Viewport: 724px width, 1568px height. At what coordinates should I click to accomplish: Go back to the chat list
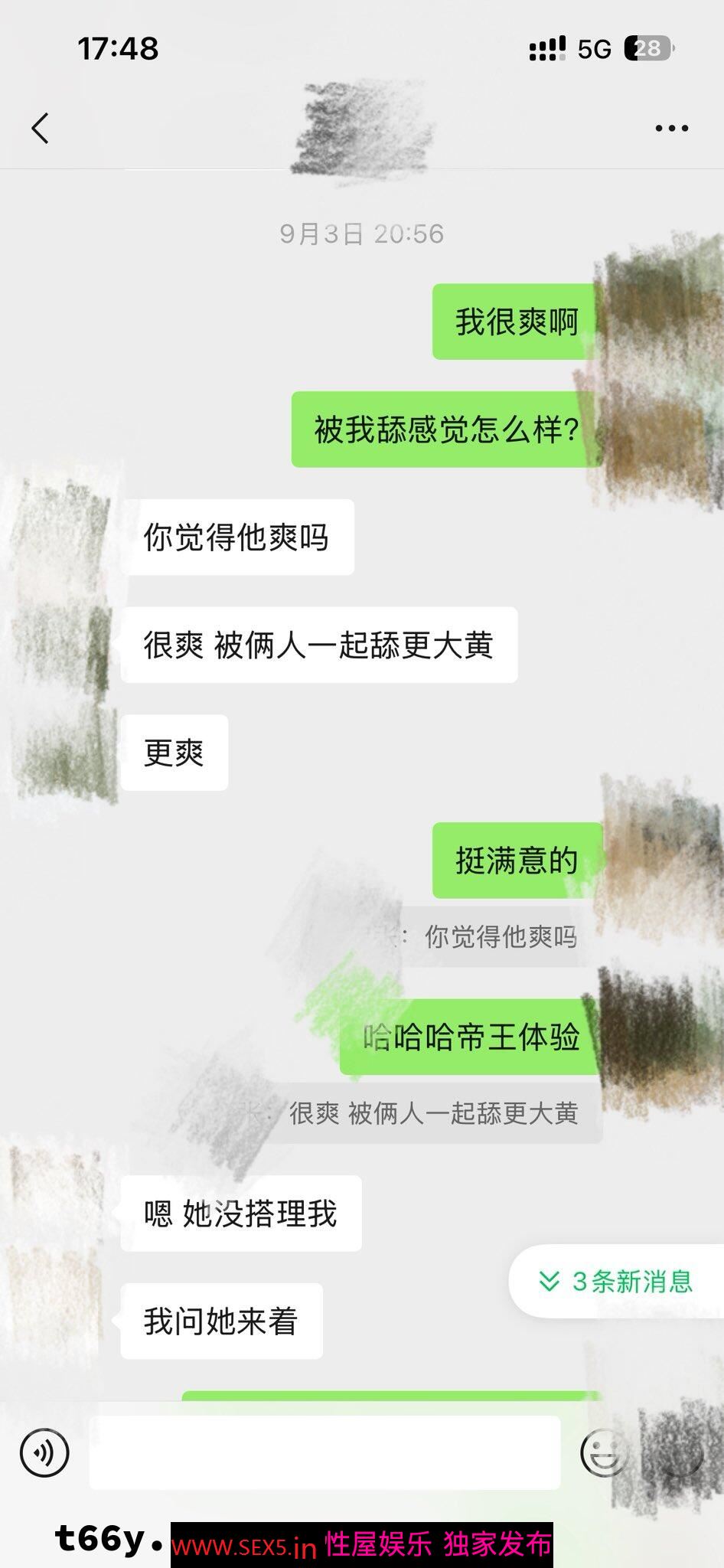(41, 128)
